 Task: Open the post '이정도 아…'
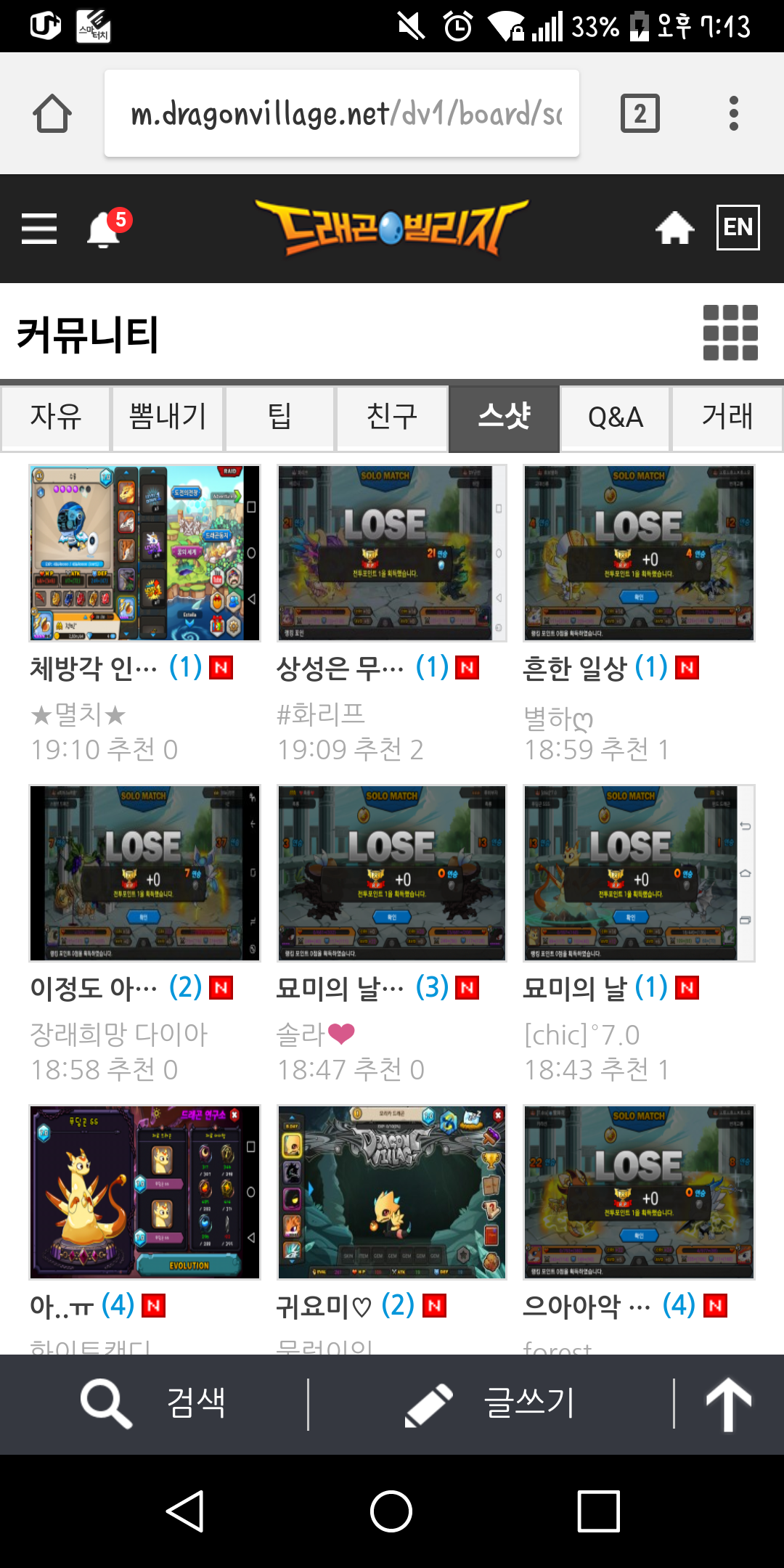click(x=144, y=873)
